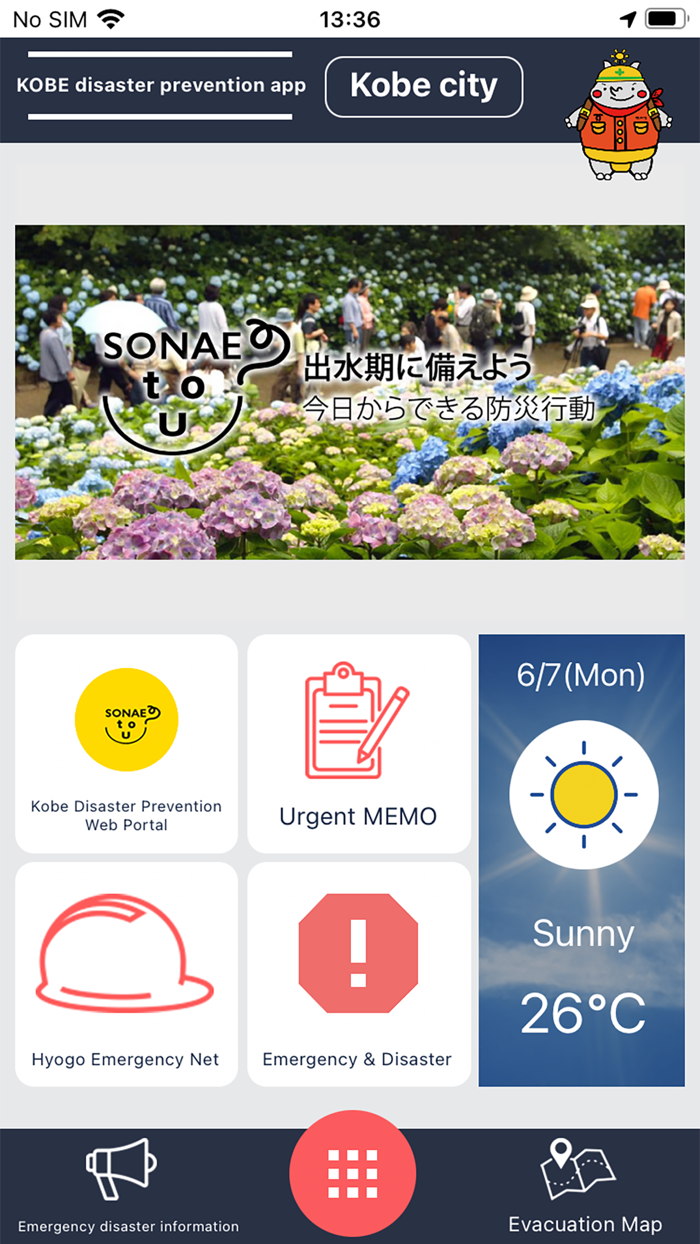
Task: Open Kobe Disaster Prevention Web Portal
Action: point(127,744)
